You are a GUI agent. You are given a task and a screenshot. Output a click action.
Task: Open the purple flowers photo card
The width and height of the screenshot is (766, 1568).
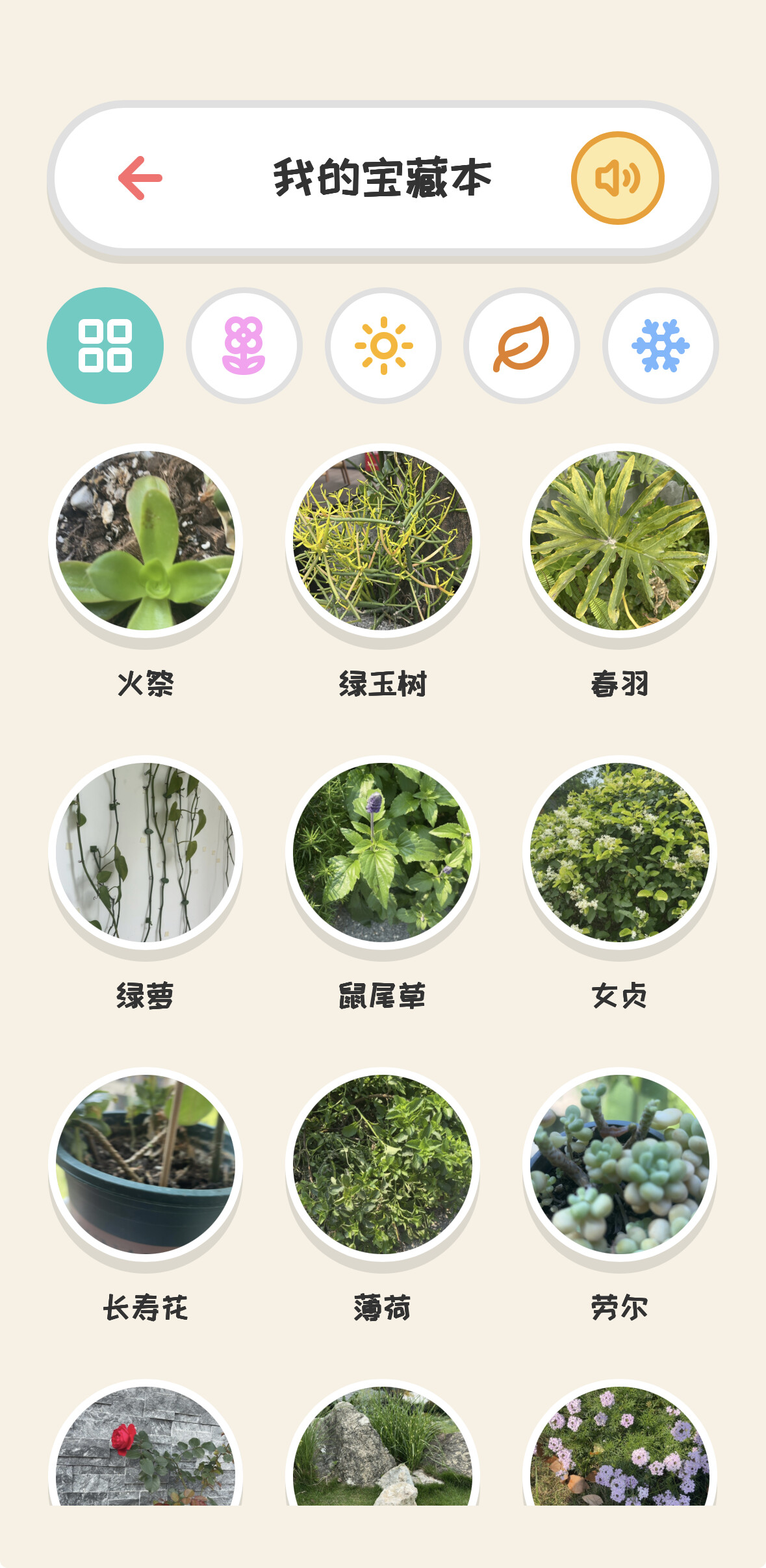pyautogui.click(x=619, y=1449)
